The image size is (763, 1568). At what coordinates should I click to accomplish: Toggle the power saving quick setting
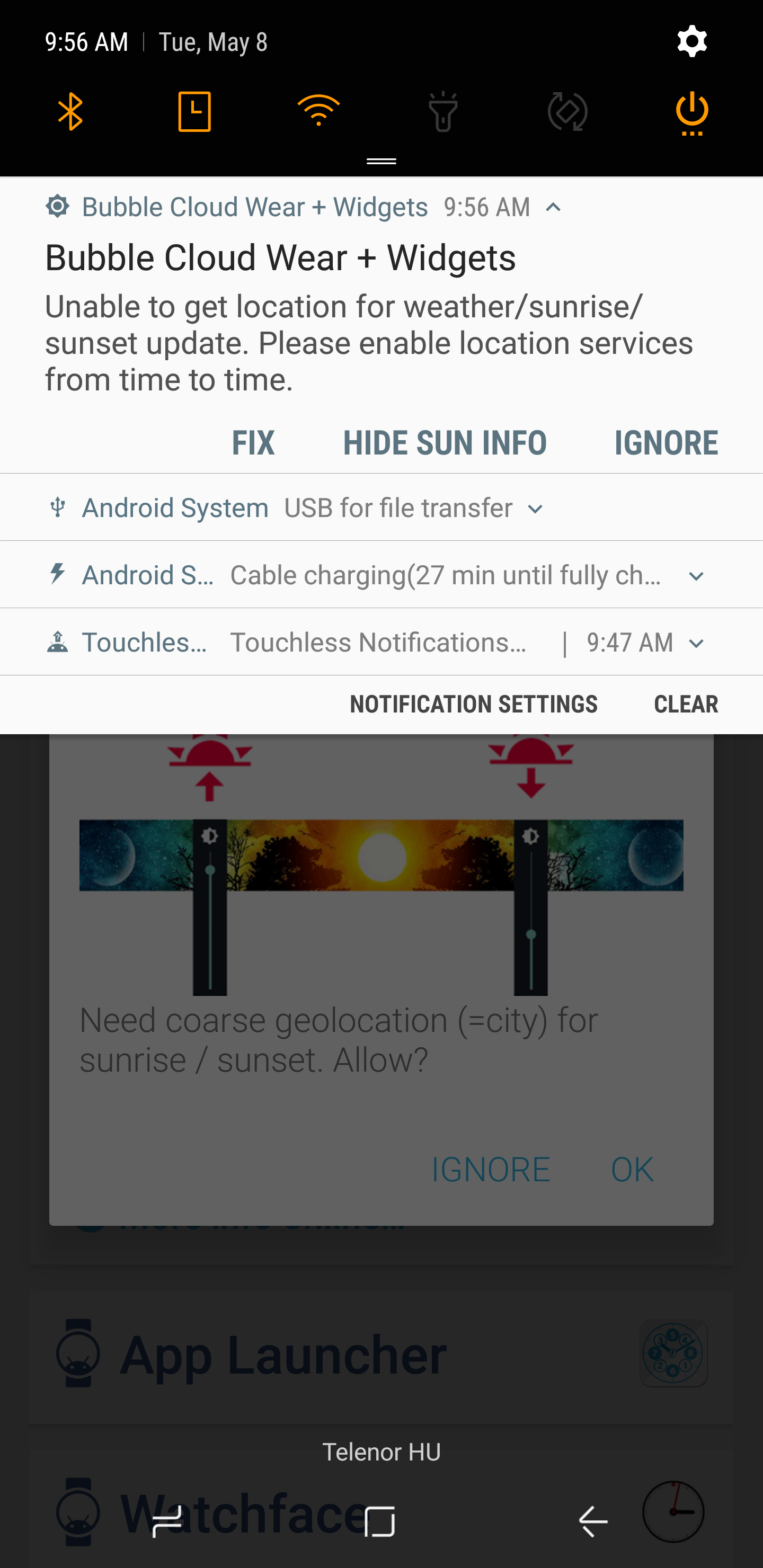click(692, 112)
